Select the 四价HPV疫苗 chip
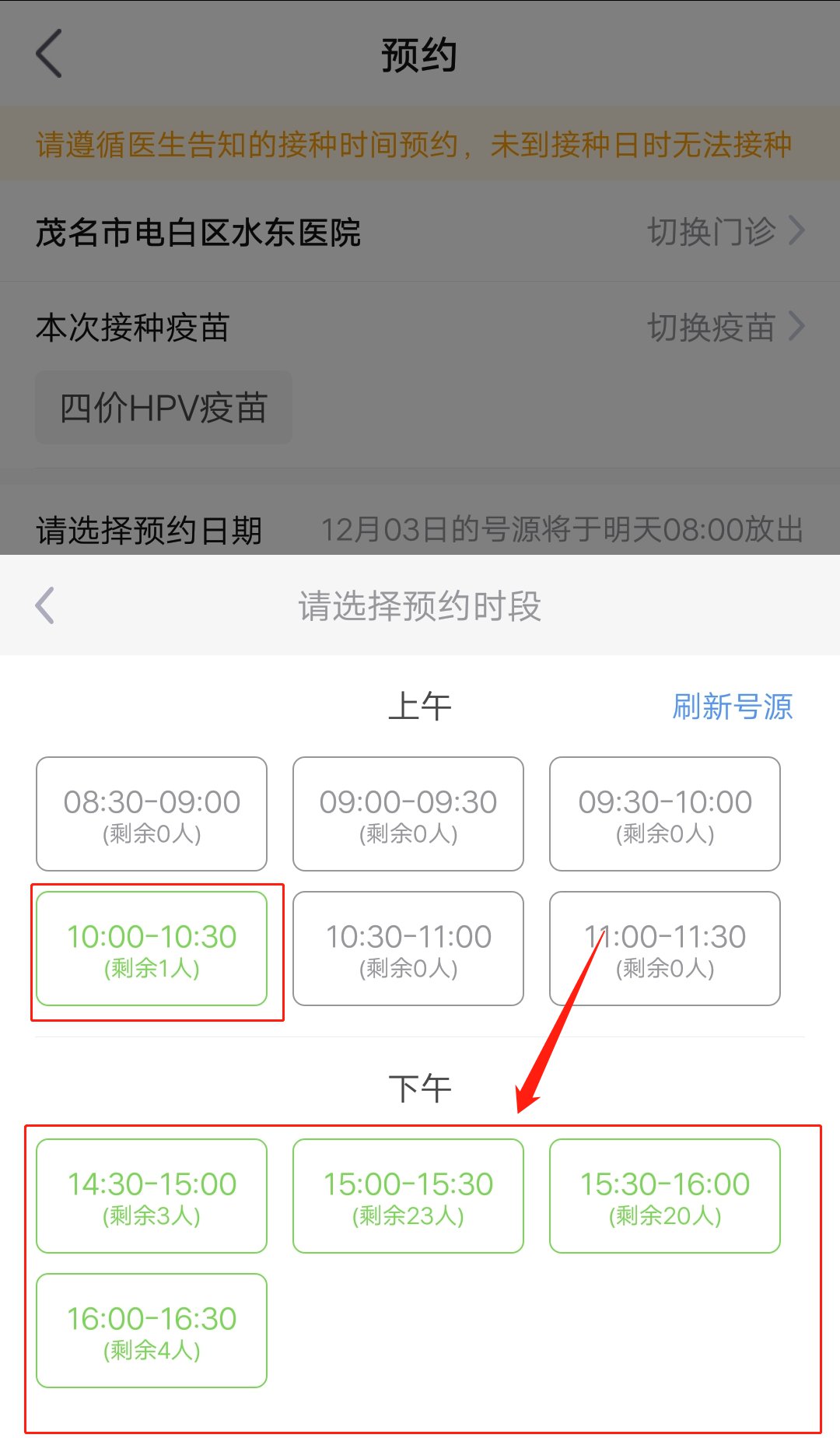The height and width of the screenshot is (1438, 840). (x=163, y=408)
